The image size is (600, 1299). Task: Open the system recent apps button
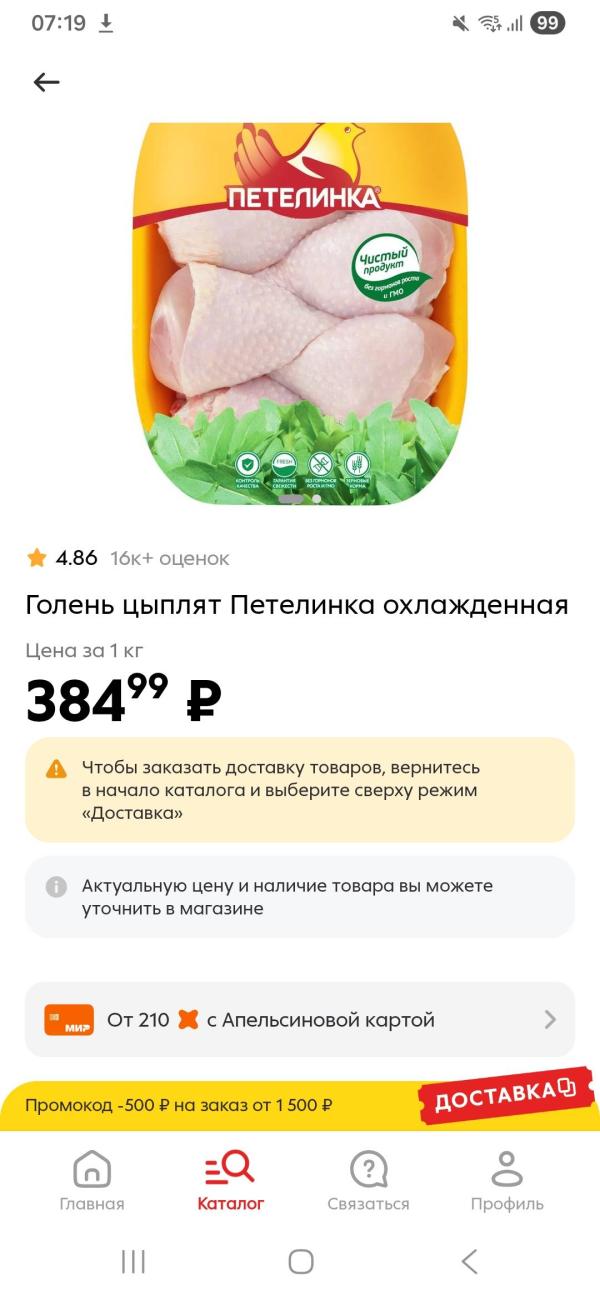click(x=133, y=1262)
